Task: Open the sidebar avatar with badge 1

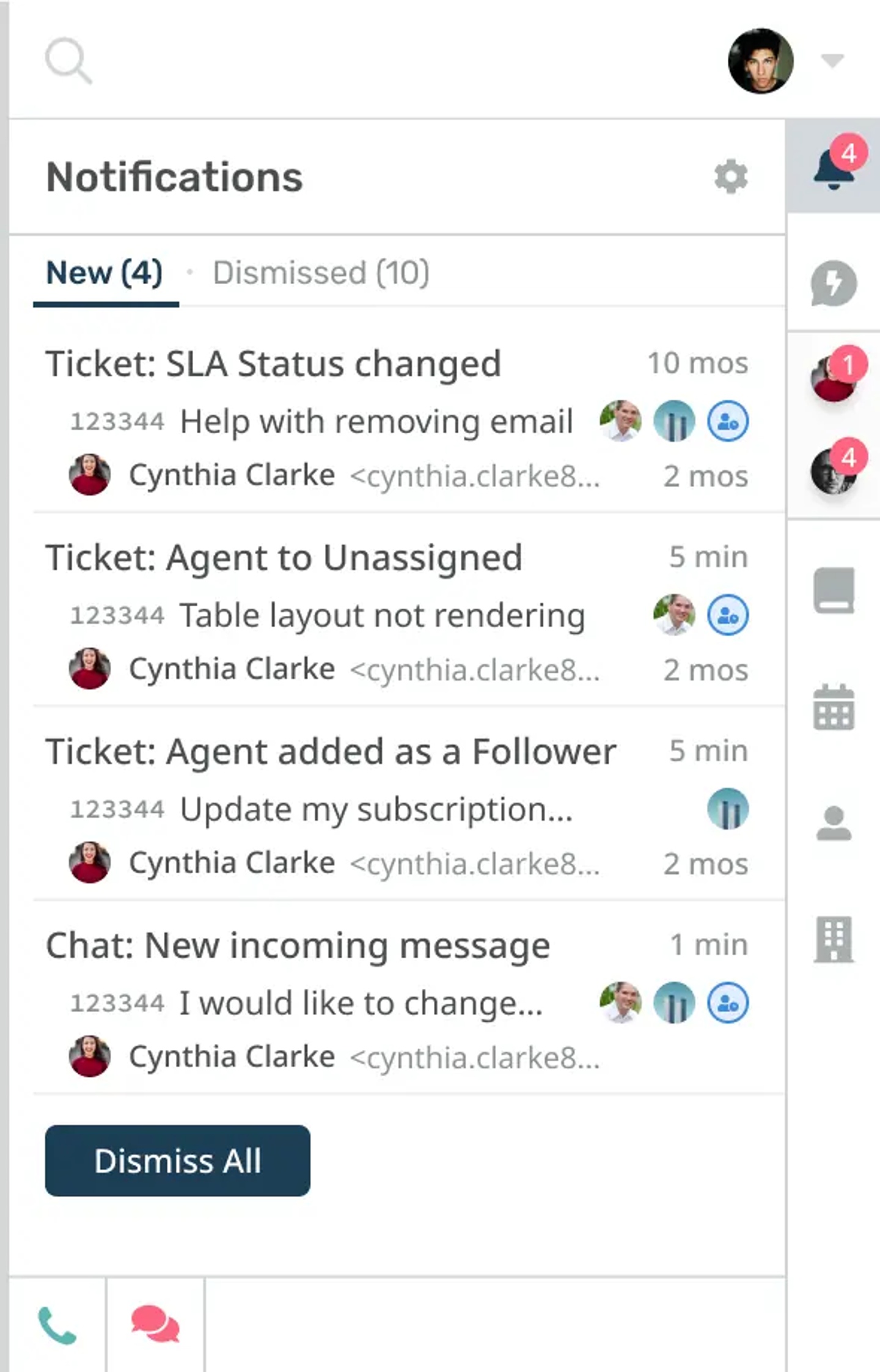Action: tap(834, 378)
